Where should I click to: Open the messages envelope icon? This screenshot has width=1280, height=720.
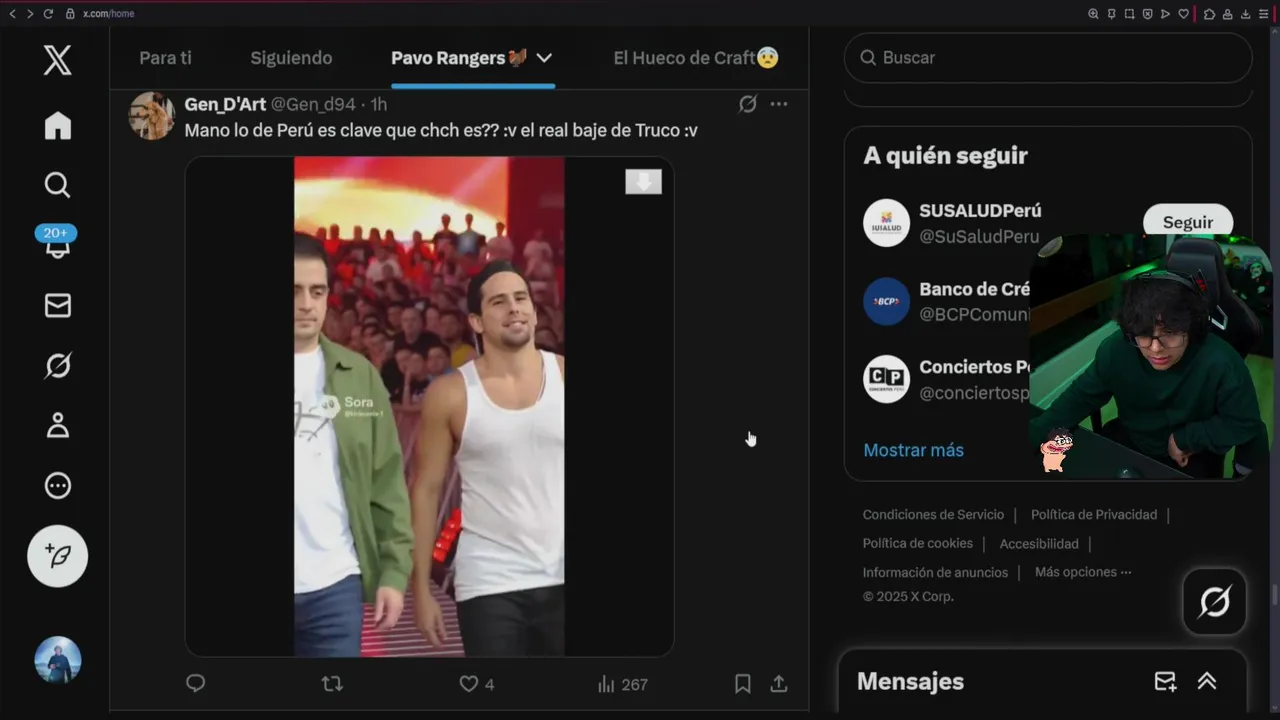(57, 306)
